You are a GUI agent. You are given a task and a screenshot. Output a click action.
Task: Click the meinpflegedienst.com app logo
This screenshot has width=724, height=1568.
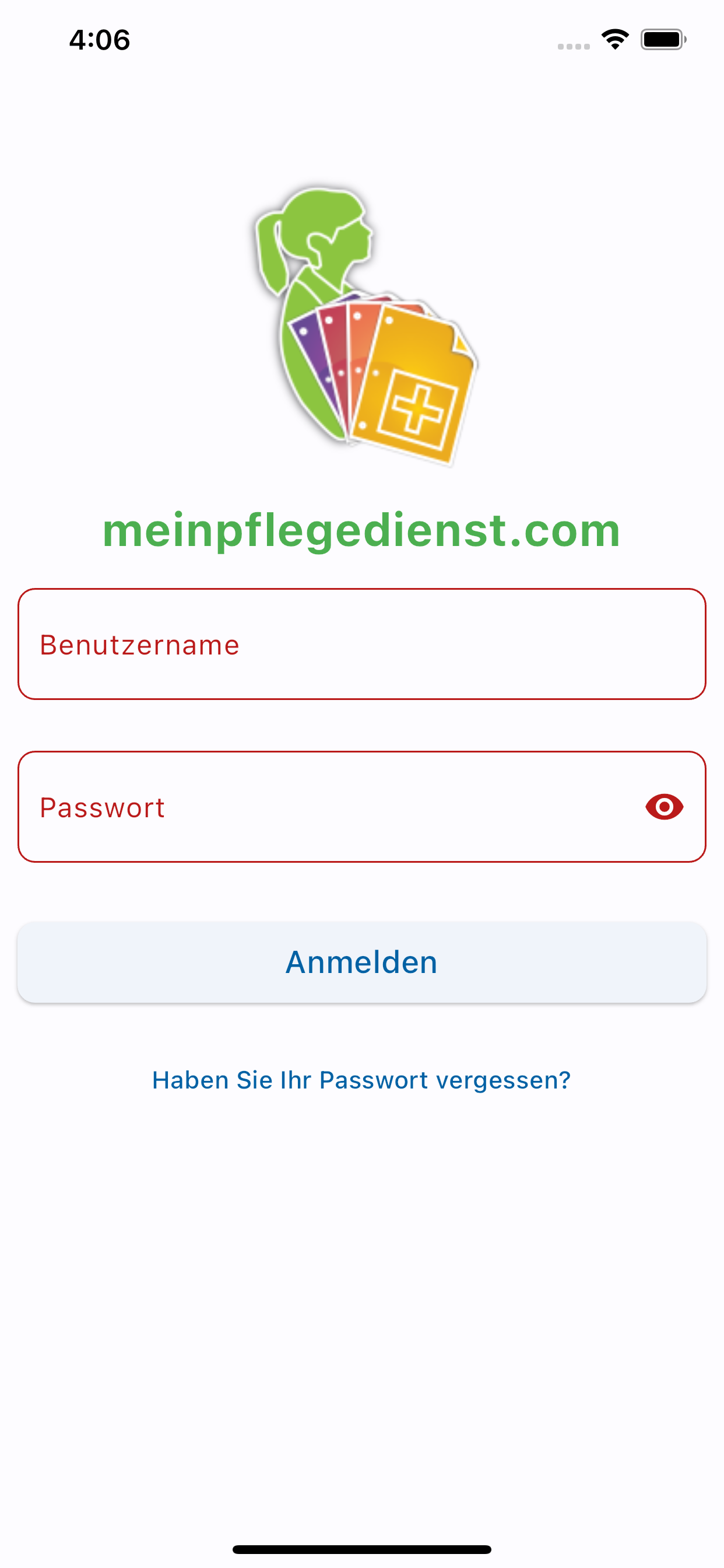pos(362,323)
